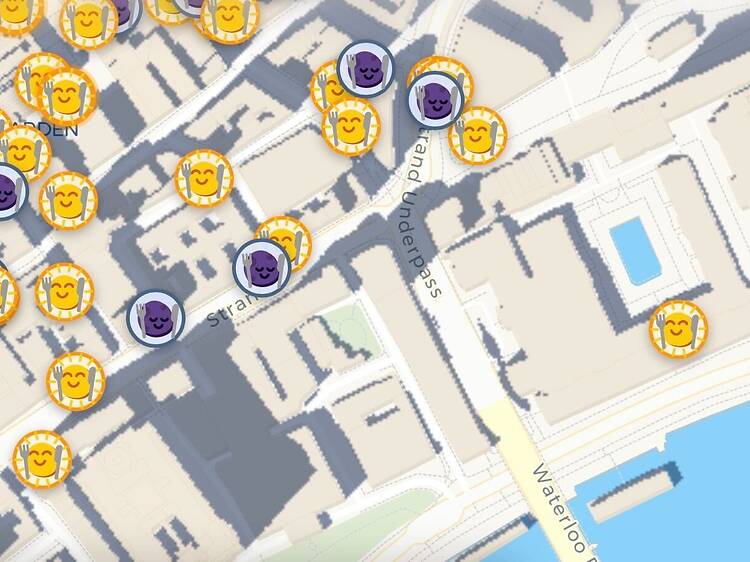This screenshot has width=750, height=562.
Task: Open the purple marker overlapping a yellow marker above Strand
Action: coord(262,267)
